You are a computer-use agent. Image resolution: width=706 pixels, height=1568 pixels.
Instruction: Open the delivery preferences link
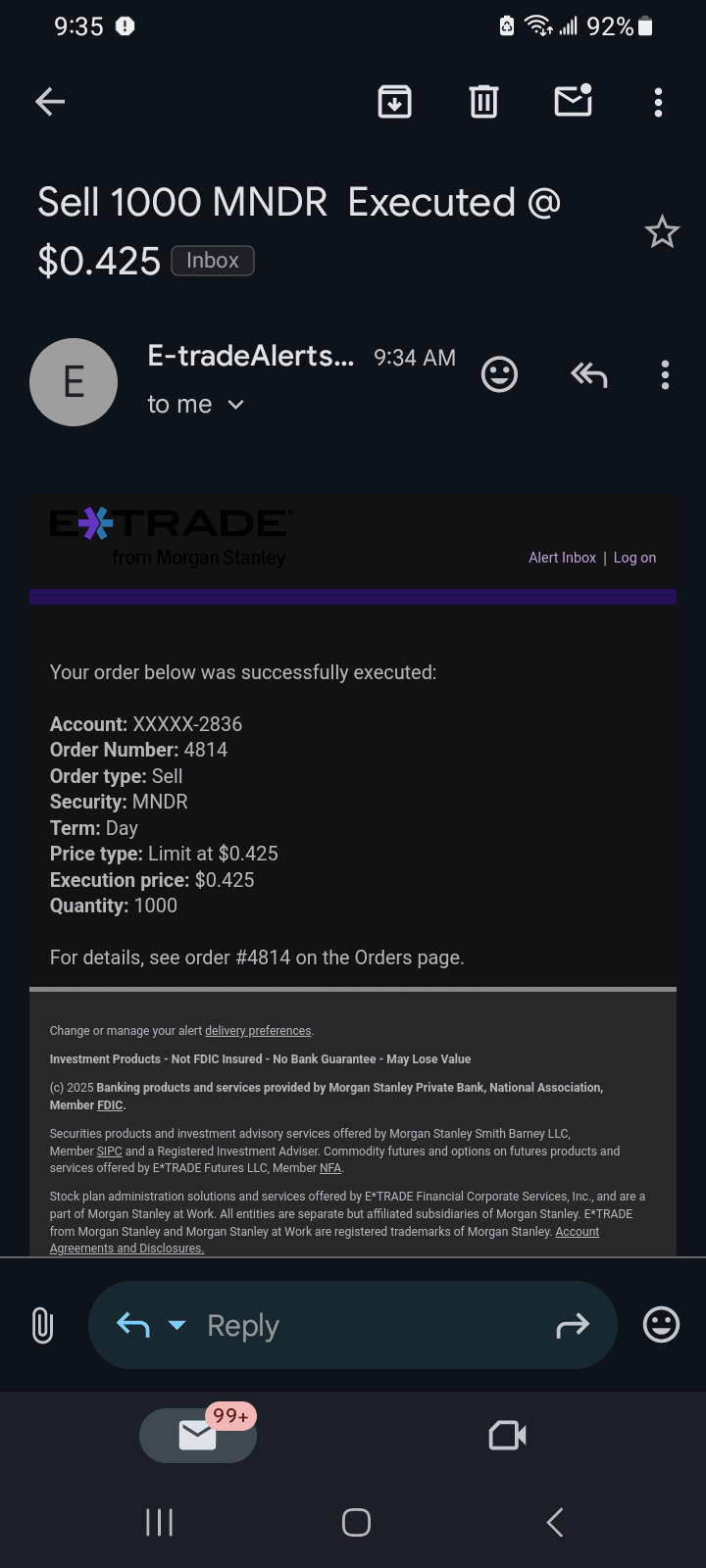tap(258, 1031)
